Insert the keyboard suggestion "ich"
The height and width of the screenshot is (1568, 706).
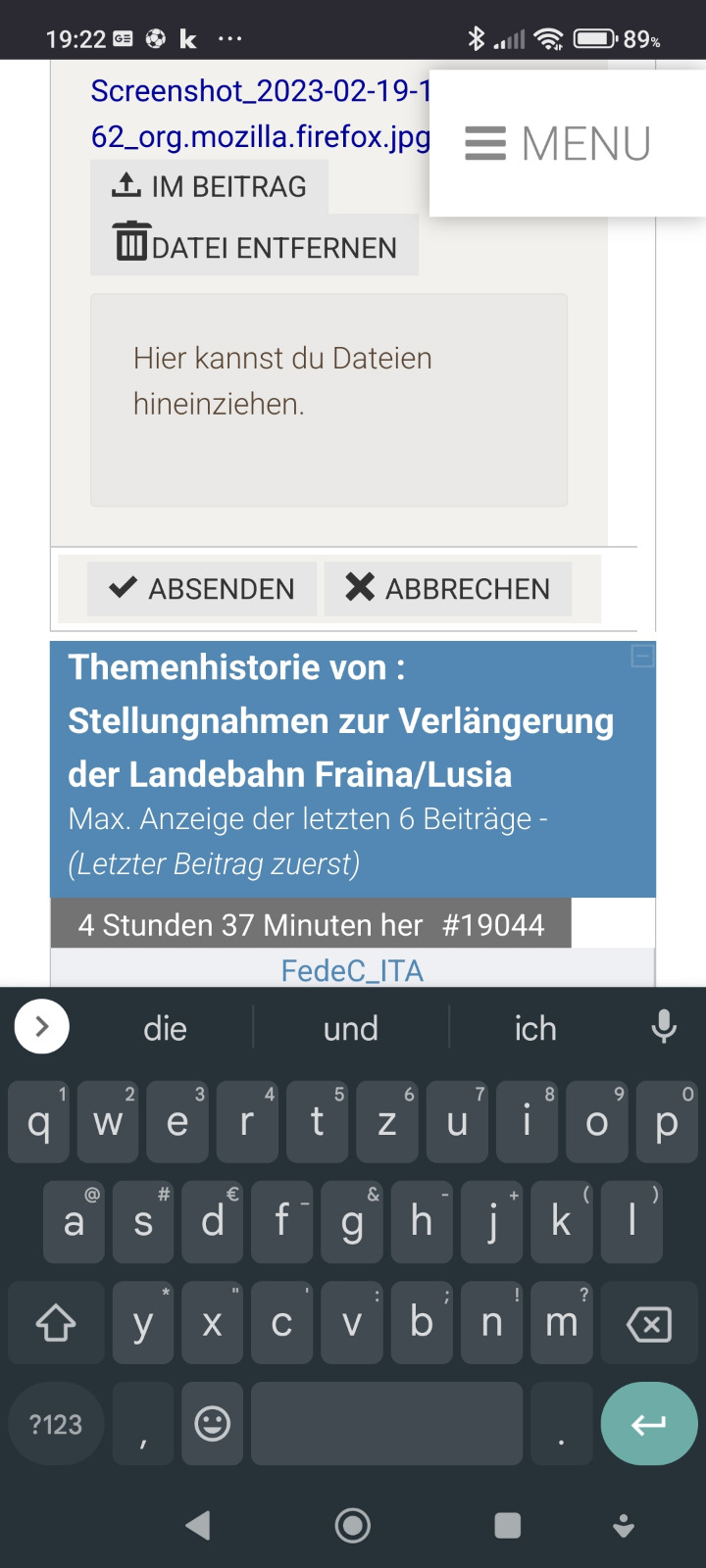535,1028
